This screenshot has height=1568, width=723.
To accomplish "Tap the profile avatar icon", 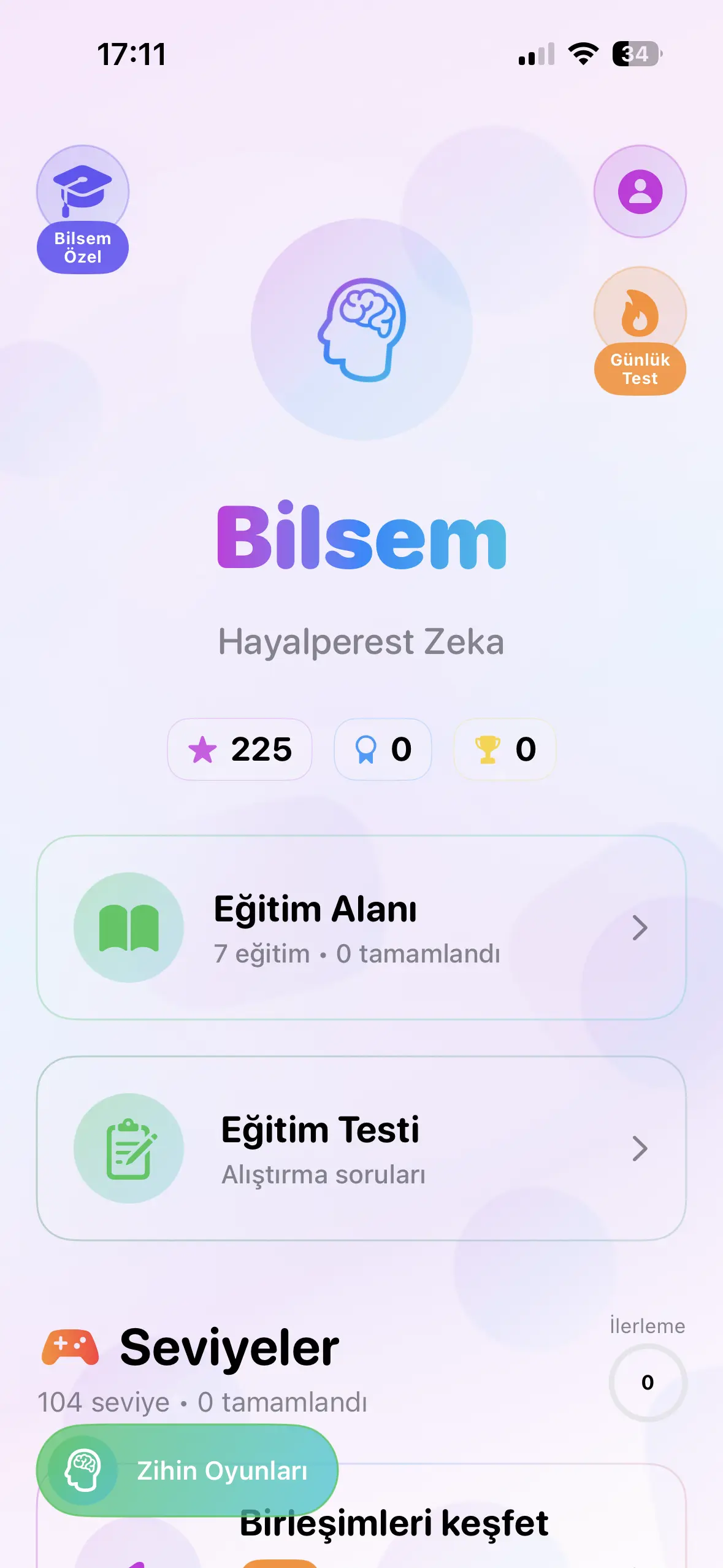I will click(640, 191).
